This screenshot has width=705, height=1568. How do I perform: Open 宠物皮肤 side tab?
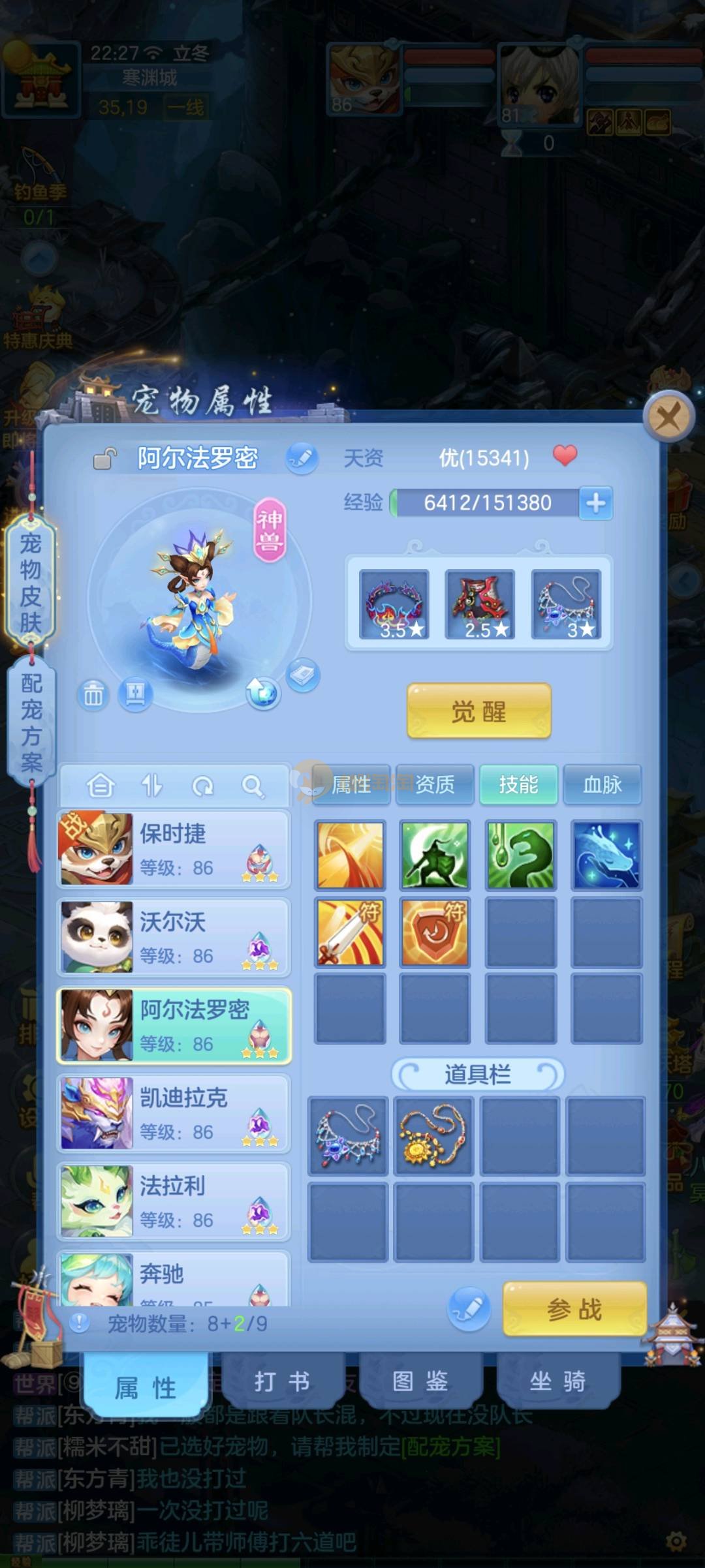[x=31, y=582]
